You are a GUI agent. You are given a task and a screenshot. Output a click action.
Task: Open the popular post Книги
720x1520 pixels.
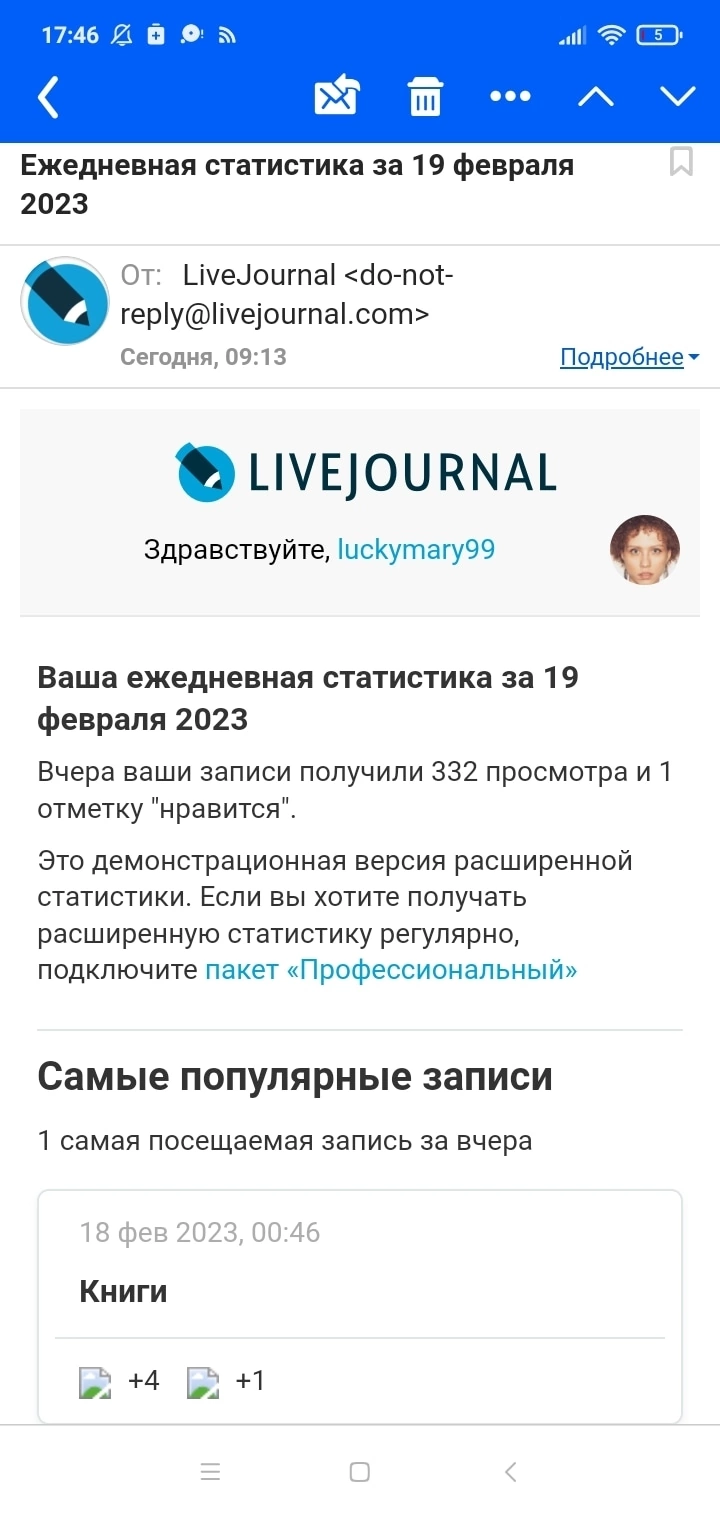(123, 1291)
